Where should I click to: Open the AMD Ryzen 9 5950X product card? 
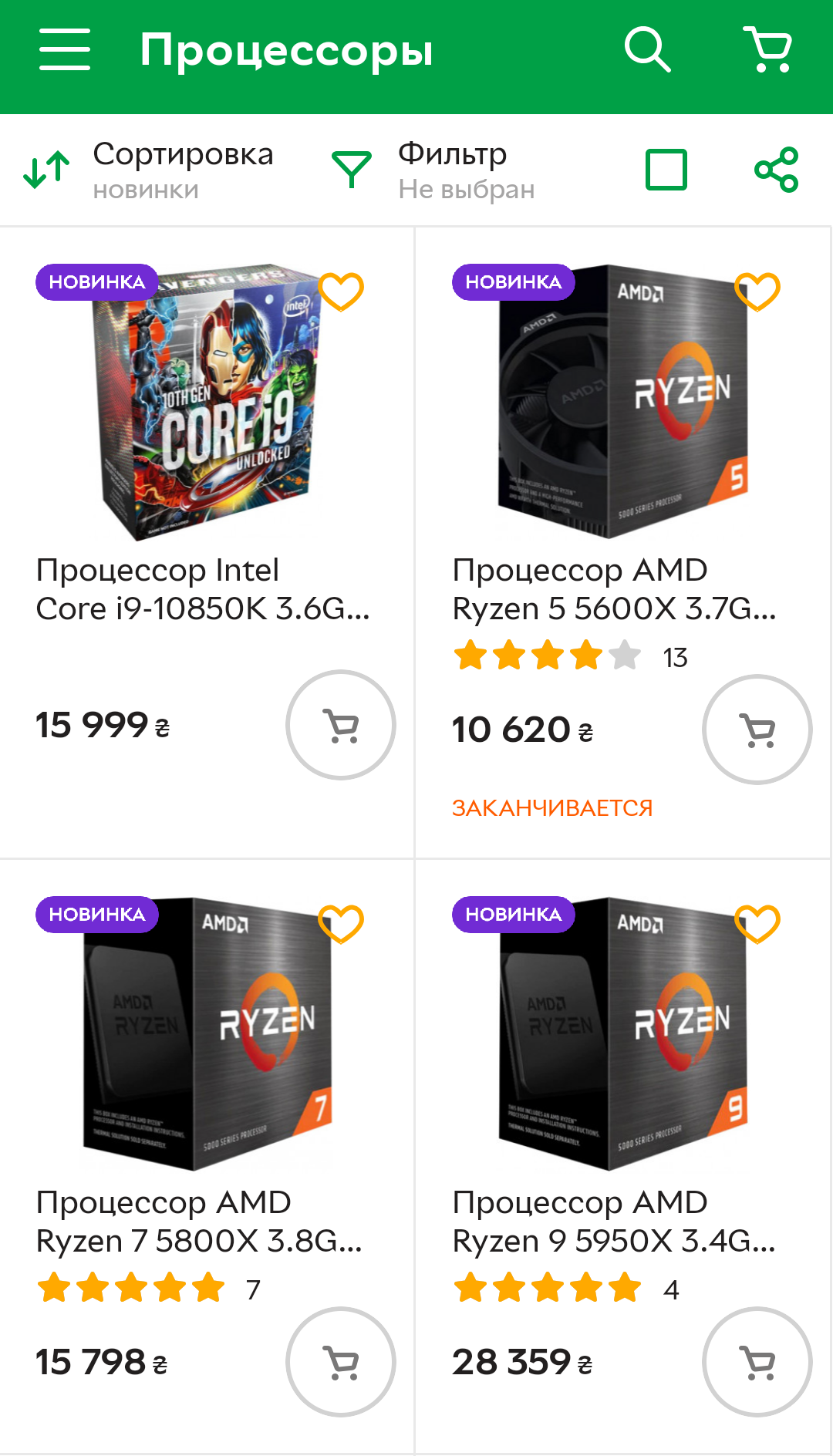click(623, 1157)
